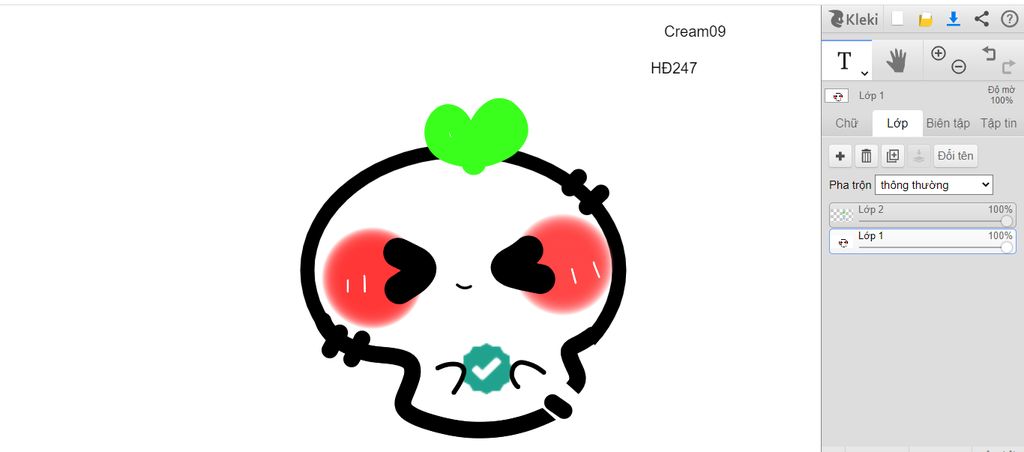Tap Đổi tên to rename layer

pyautogui.click(x=955, y=156)
